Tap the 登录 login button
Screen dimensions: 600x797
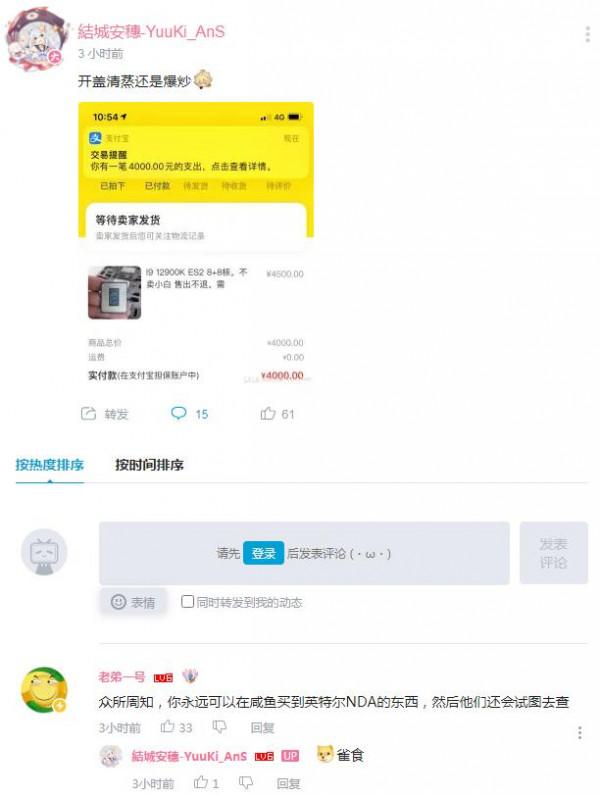263,553
